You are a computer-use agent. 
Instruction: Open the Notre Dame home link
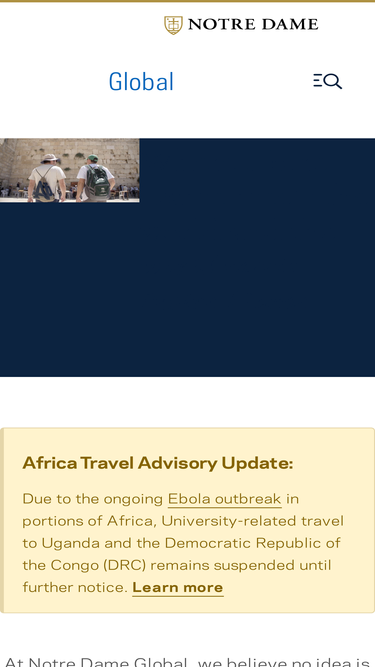(241, 25)
